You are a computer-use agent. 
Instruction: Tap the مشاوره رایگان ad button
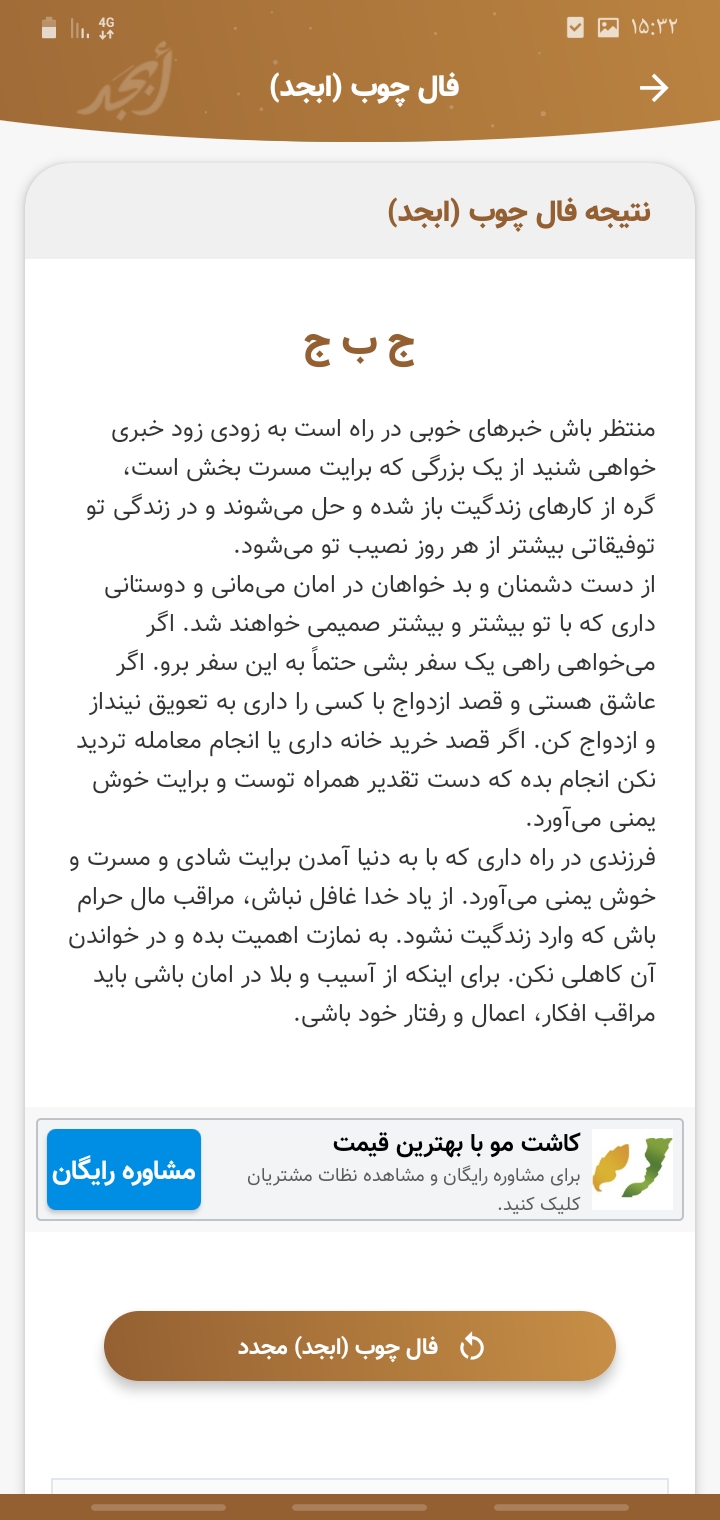(124, 1170)
